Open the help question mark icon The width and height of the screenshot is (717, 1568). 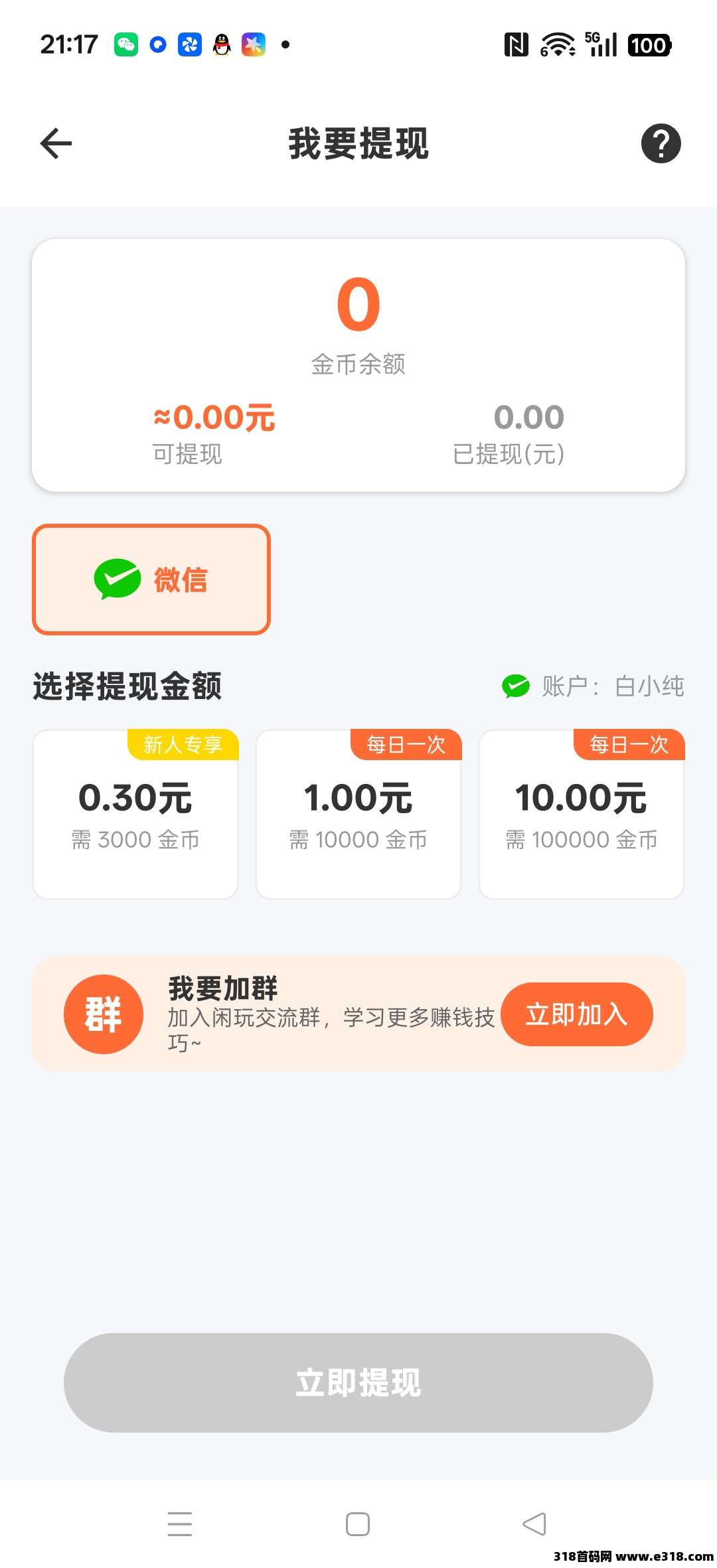coord(661,143)
